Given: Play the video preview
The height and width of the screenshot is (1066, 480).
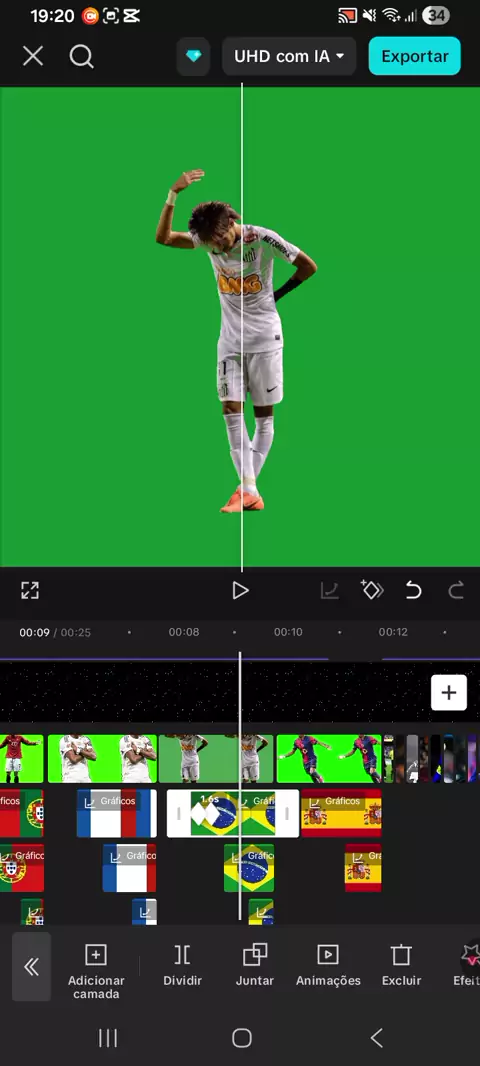Looking at the screenshot, I should click(240, 590).
